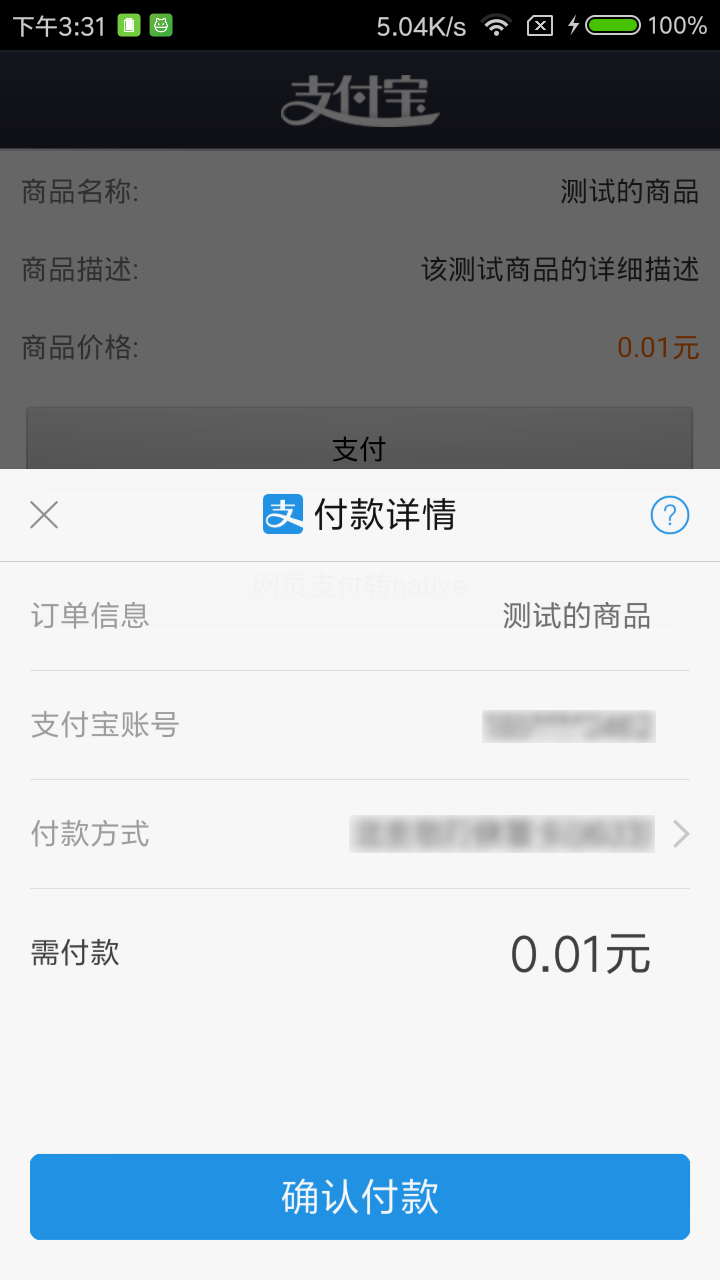Tap the Wi-Fi status bar icon
Screen dimensions: 720x1280
[x=495, y=24]
